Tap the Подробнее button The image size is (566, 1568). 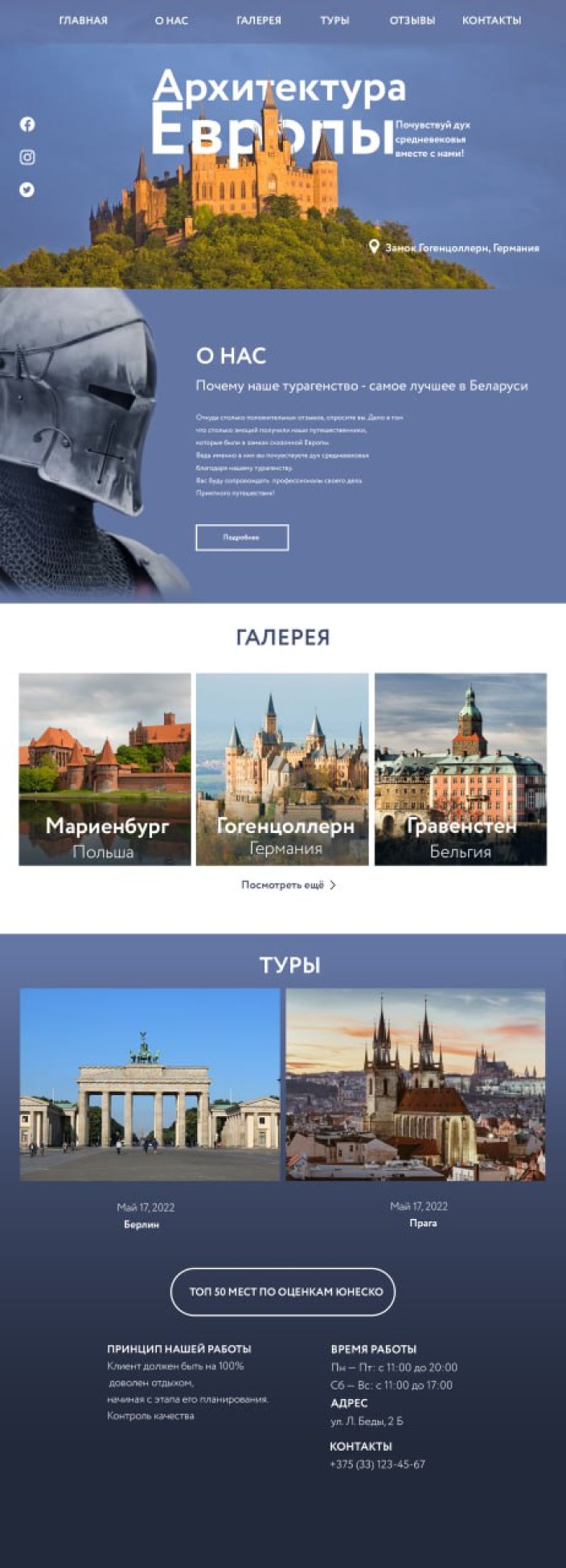pos(242,537)
